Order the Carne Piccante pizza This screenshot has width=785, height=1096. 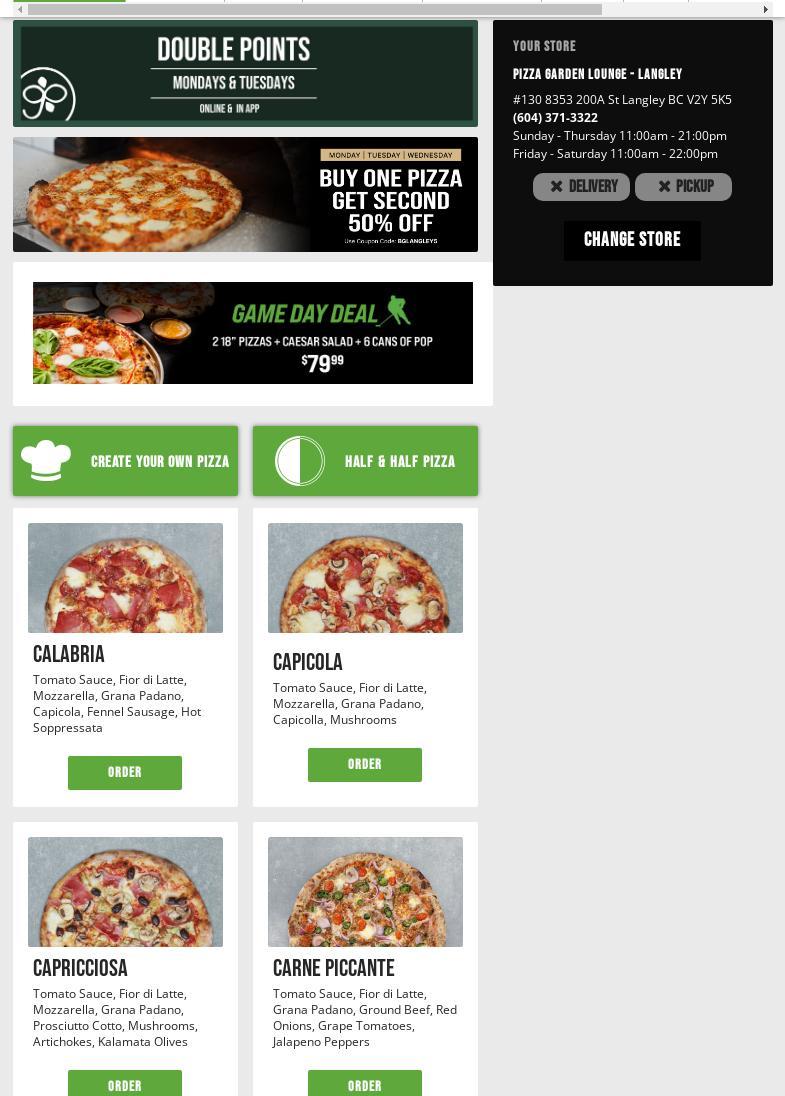point(365,1085)
